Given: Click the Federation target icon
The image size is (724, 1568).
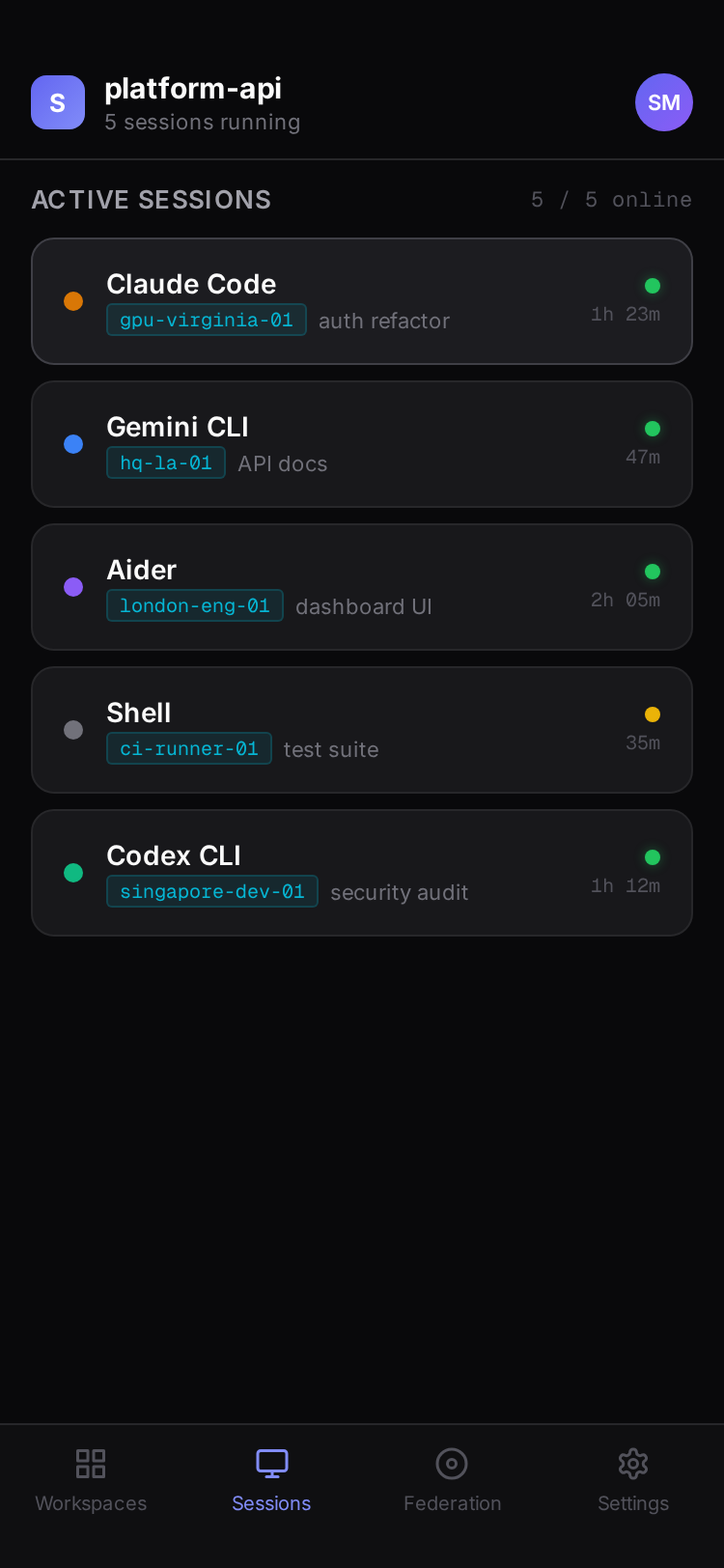Looking at the screenshot, I should (x=452, y=1464).
